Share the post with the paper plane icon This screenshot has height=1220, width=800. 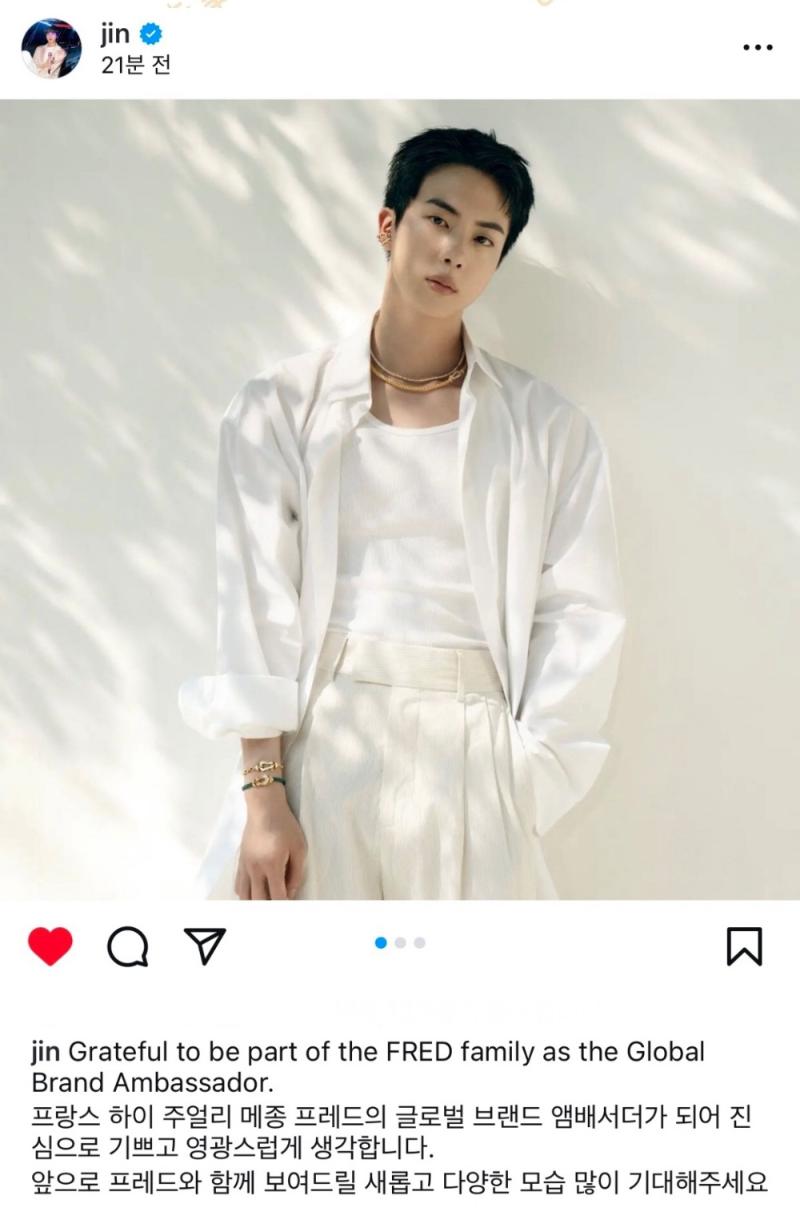pos(205,946)
